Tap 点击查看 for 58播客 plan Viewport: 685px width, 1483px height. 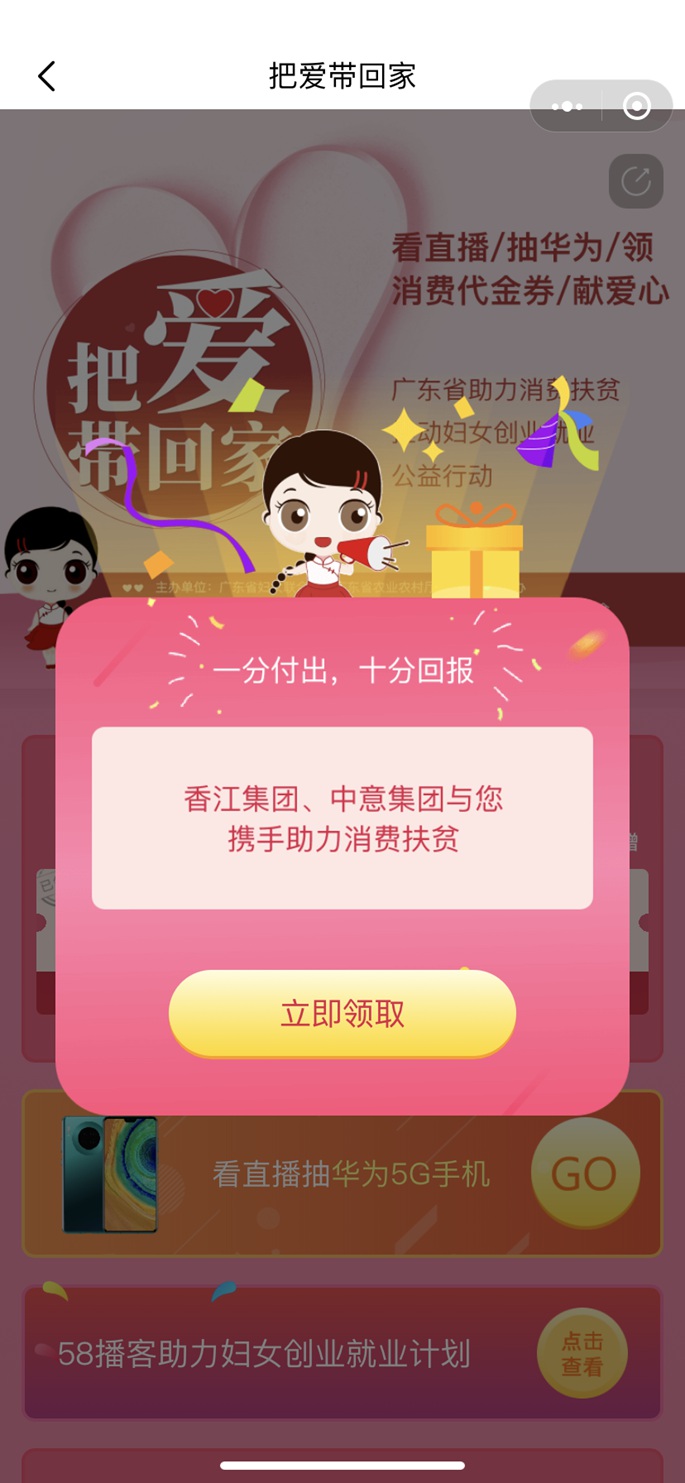[582, 1354]
